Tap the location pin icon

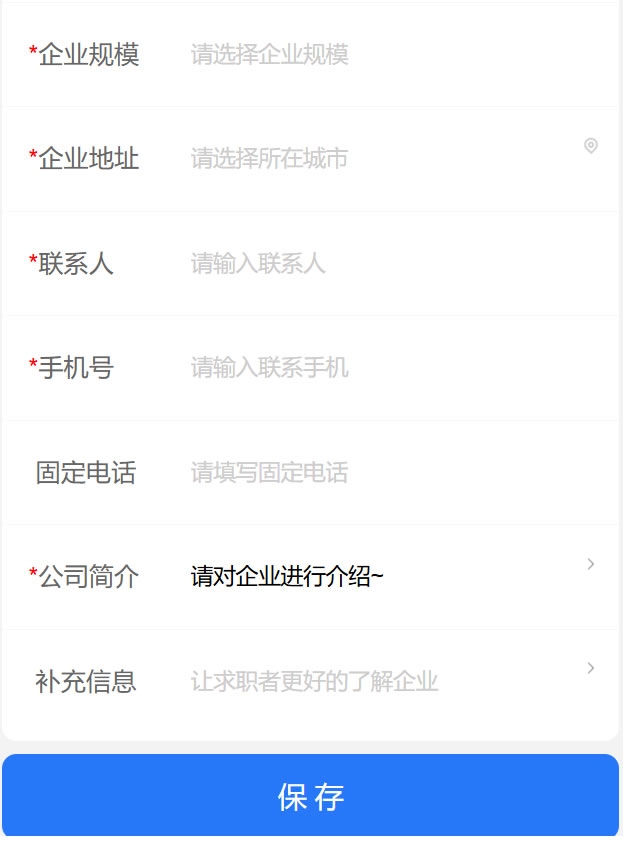click(591, 146)
